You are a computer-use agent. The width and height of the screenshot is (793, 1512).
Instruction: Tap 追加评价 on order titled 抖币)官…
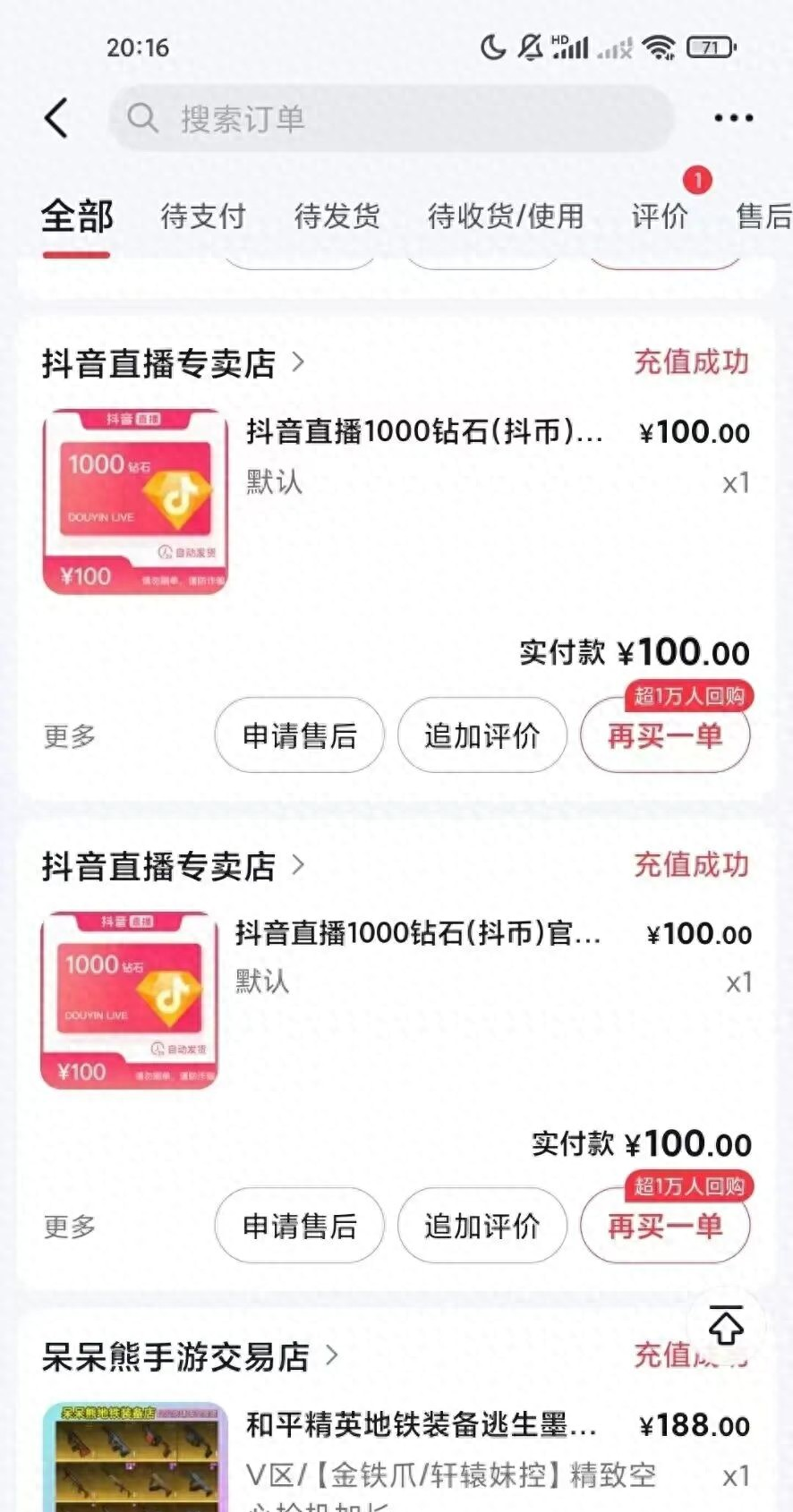482,1226
